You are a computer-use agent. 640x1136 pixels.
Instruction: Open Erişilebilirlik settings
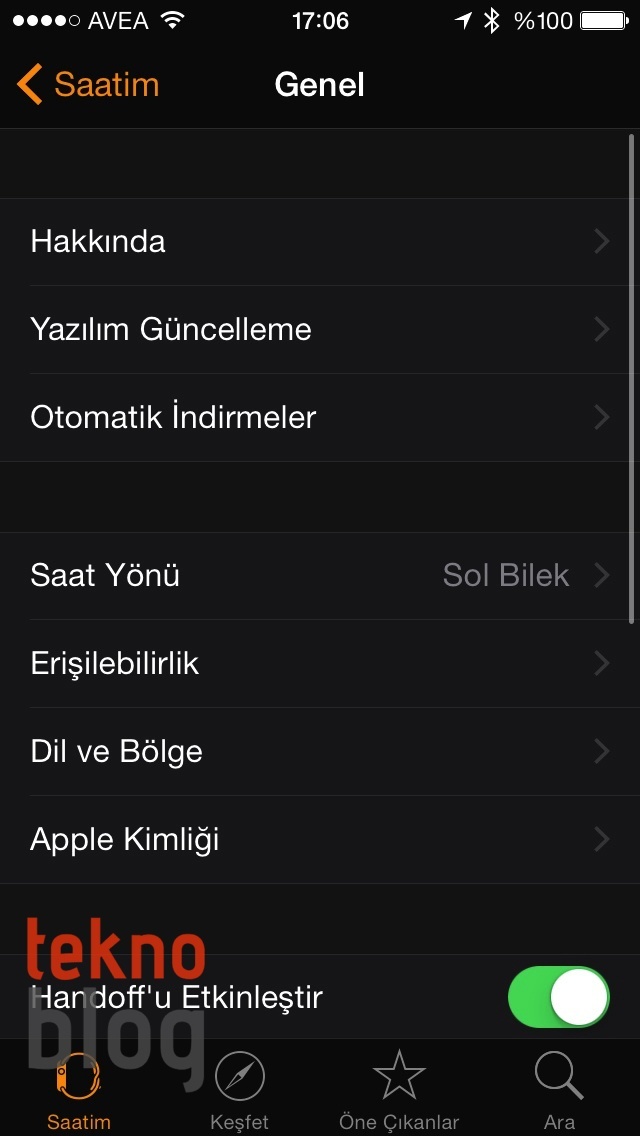point(320,664)
